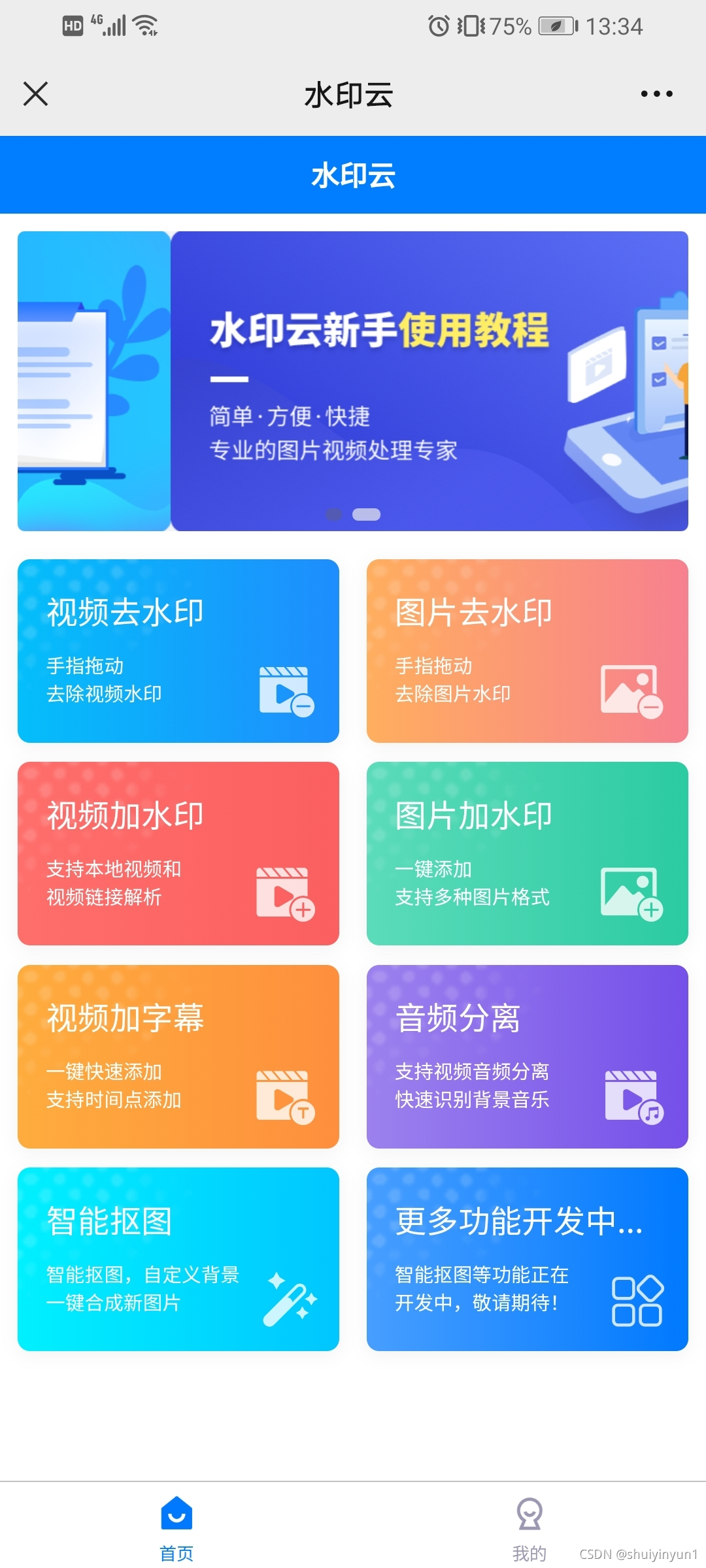Launch the 视频加字幕 tool
The height and width of the screenshot is (1568, 706).
pos(178,1056)
